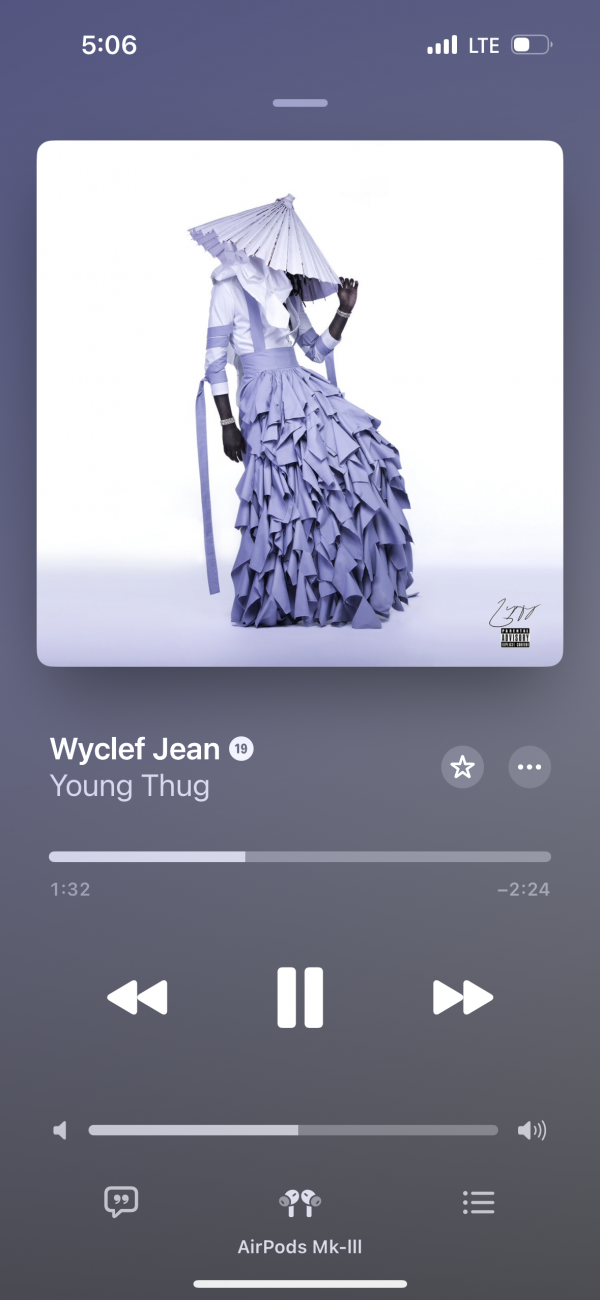Show lyrics for this song

tap(121, 1202)
